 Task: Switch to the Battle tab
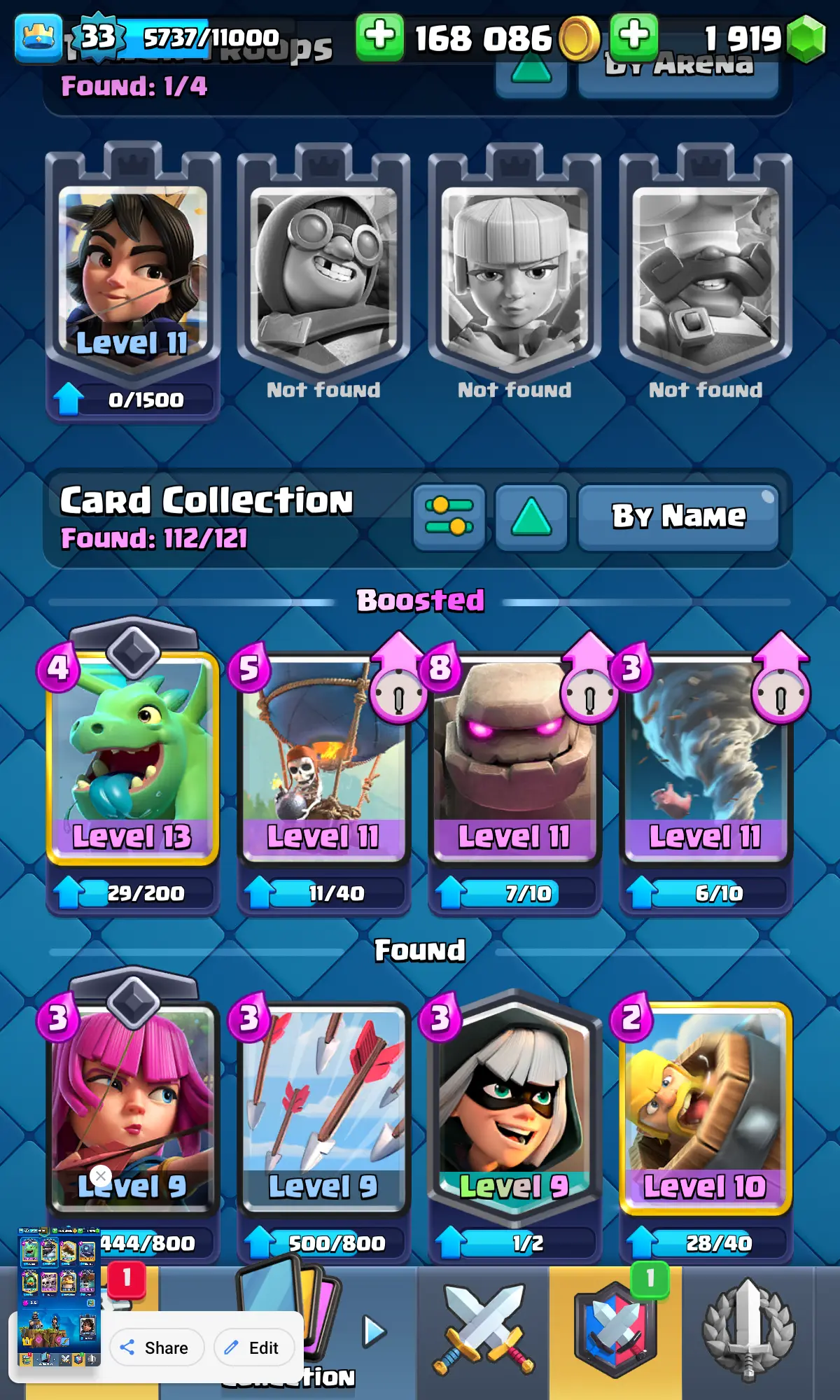tap(483, 1330)
